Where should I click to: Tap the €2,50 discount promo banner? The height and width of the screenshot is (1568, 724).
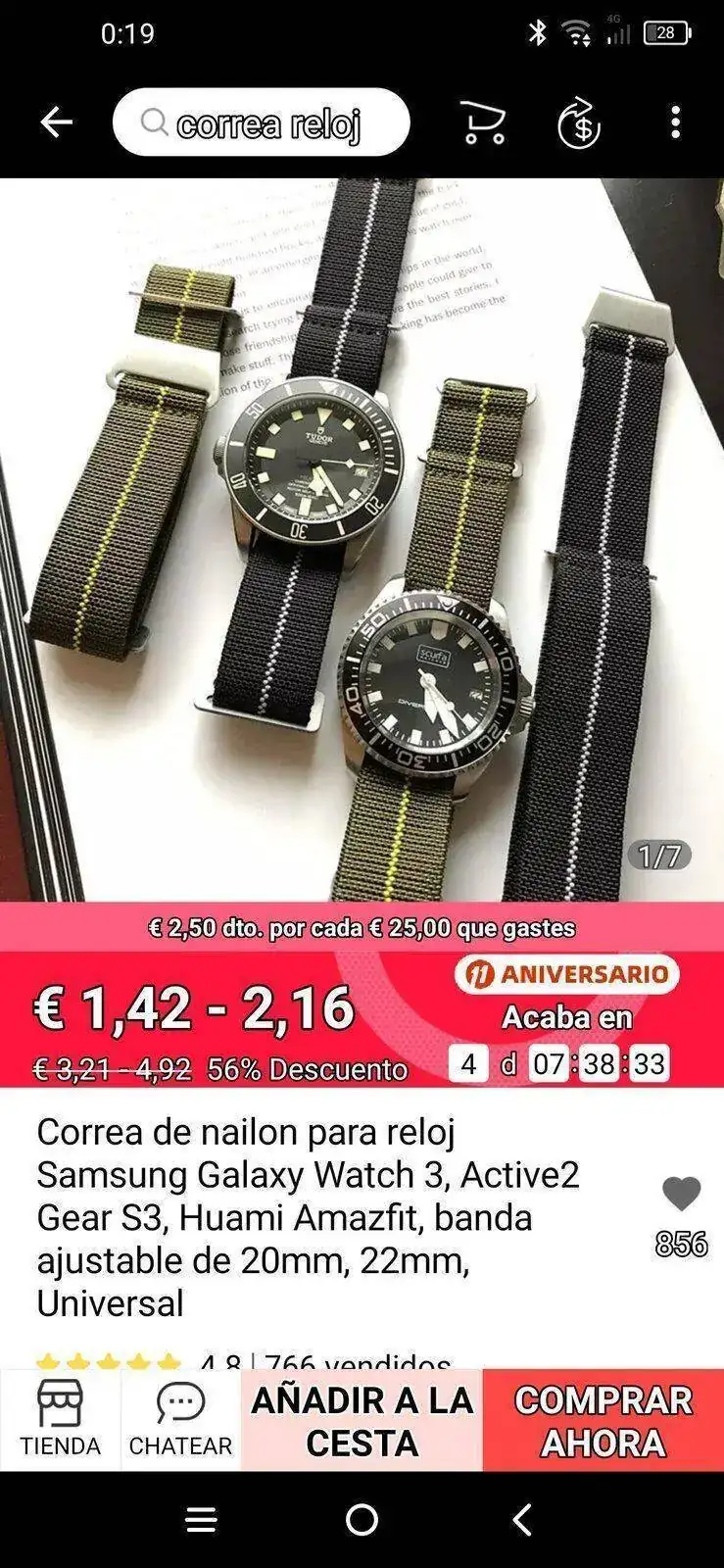[362, 927]
